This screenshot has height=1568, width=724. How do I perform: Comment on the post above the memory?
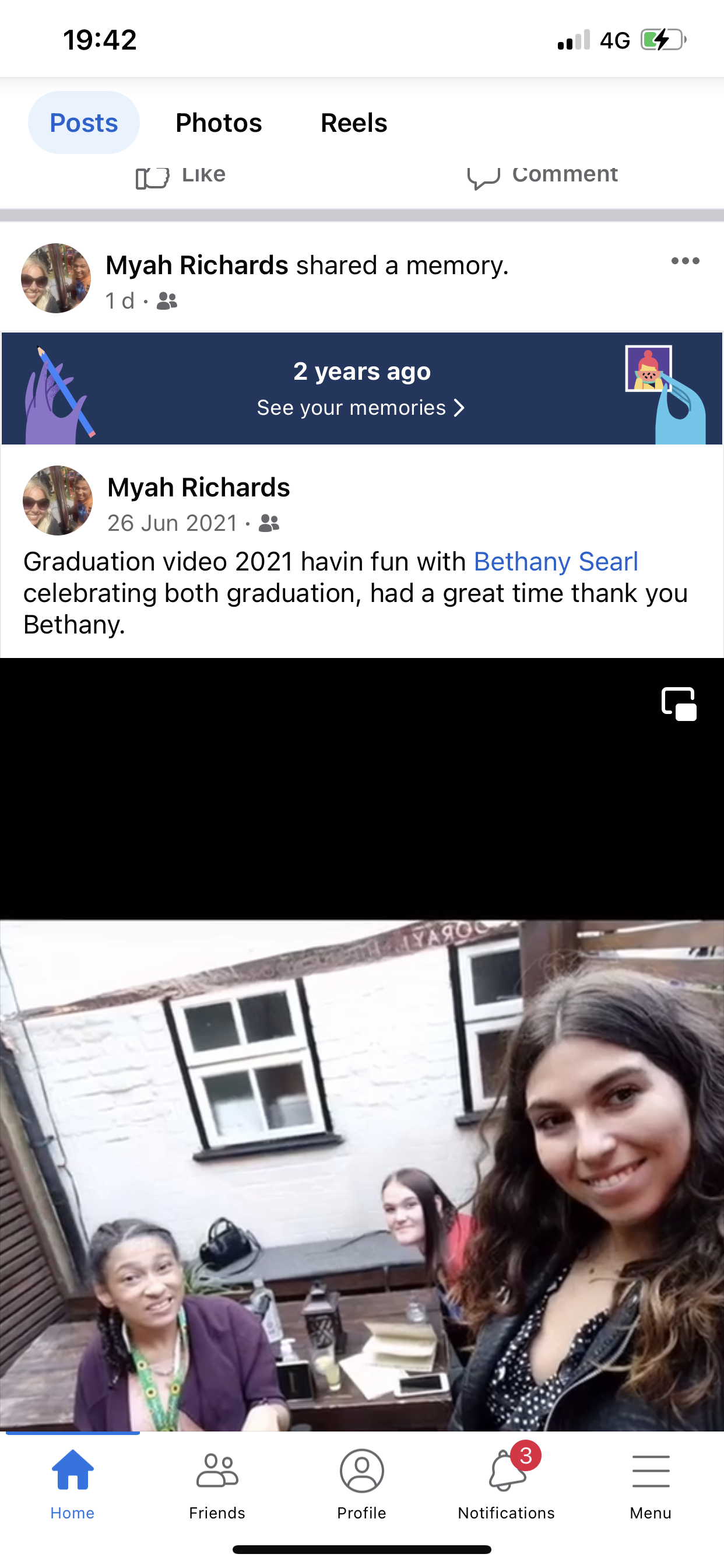[542, 176]
